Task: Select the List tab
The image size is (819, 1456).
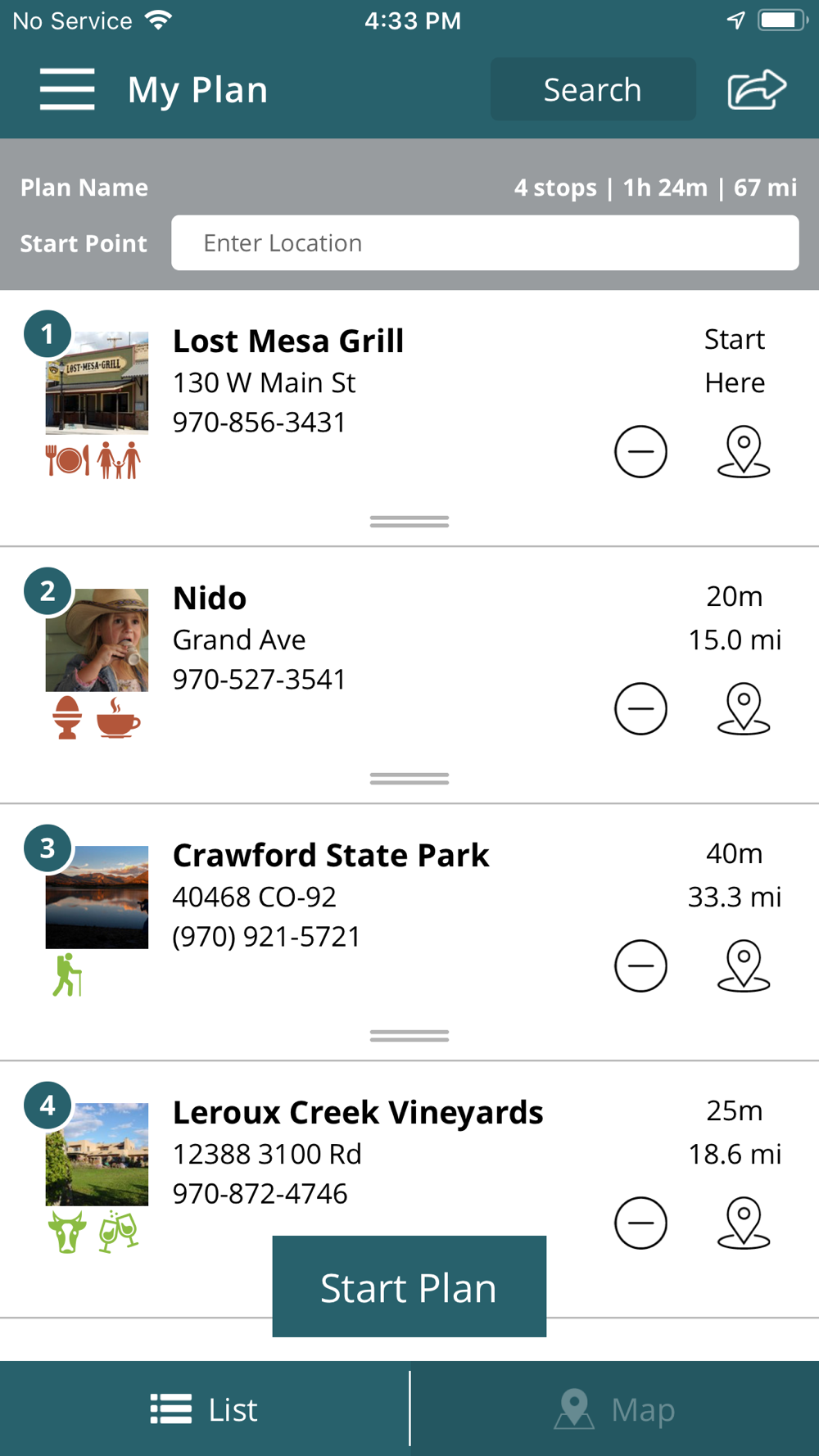Action: click(x=205, y=1409)
